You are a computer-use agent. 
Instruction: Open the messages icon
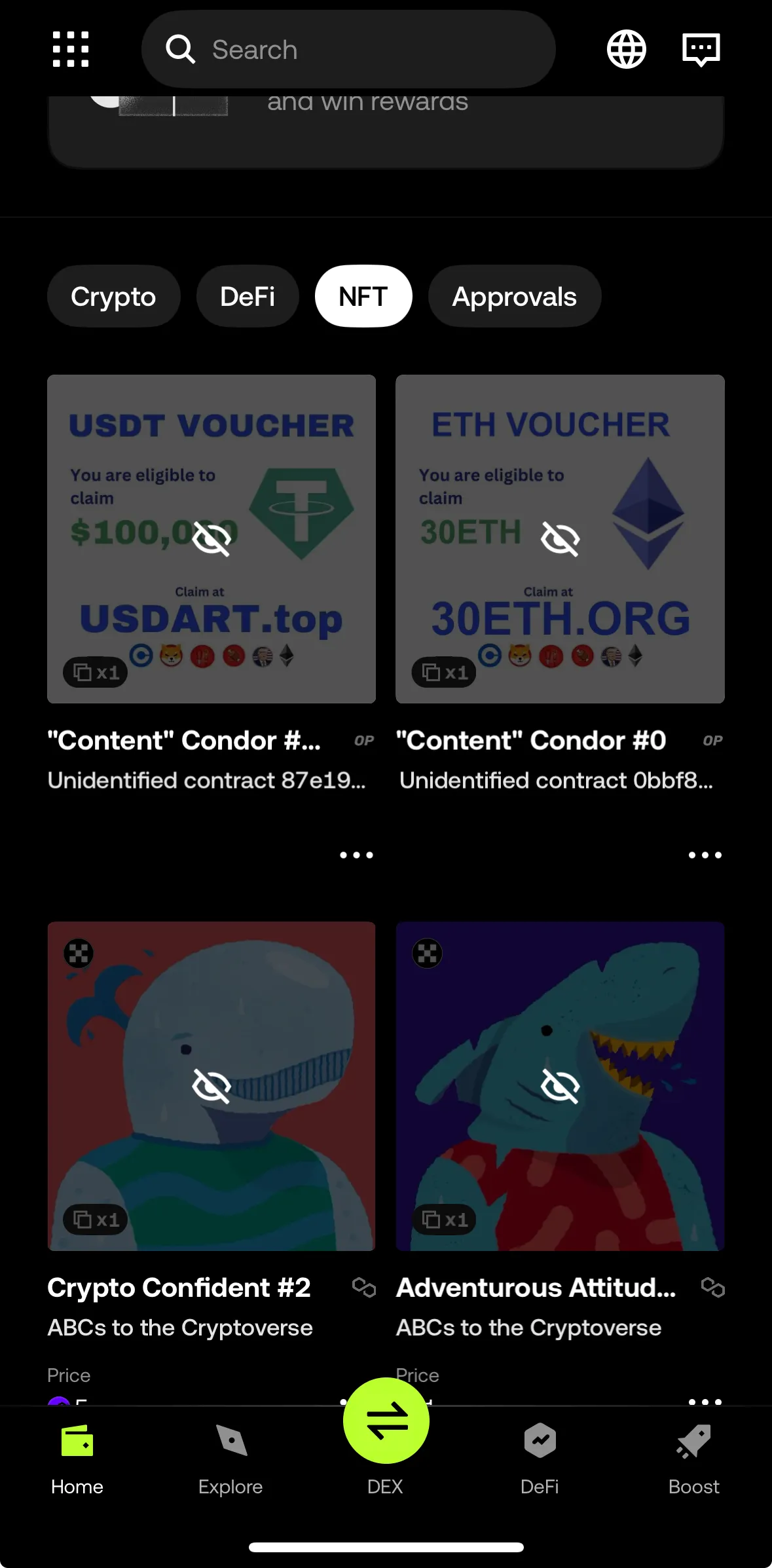coord(701,49)
